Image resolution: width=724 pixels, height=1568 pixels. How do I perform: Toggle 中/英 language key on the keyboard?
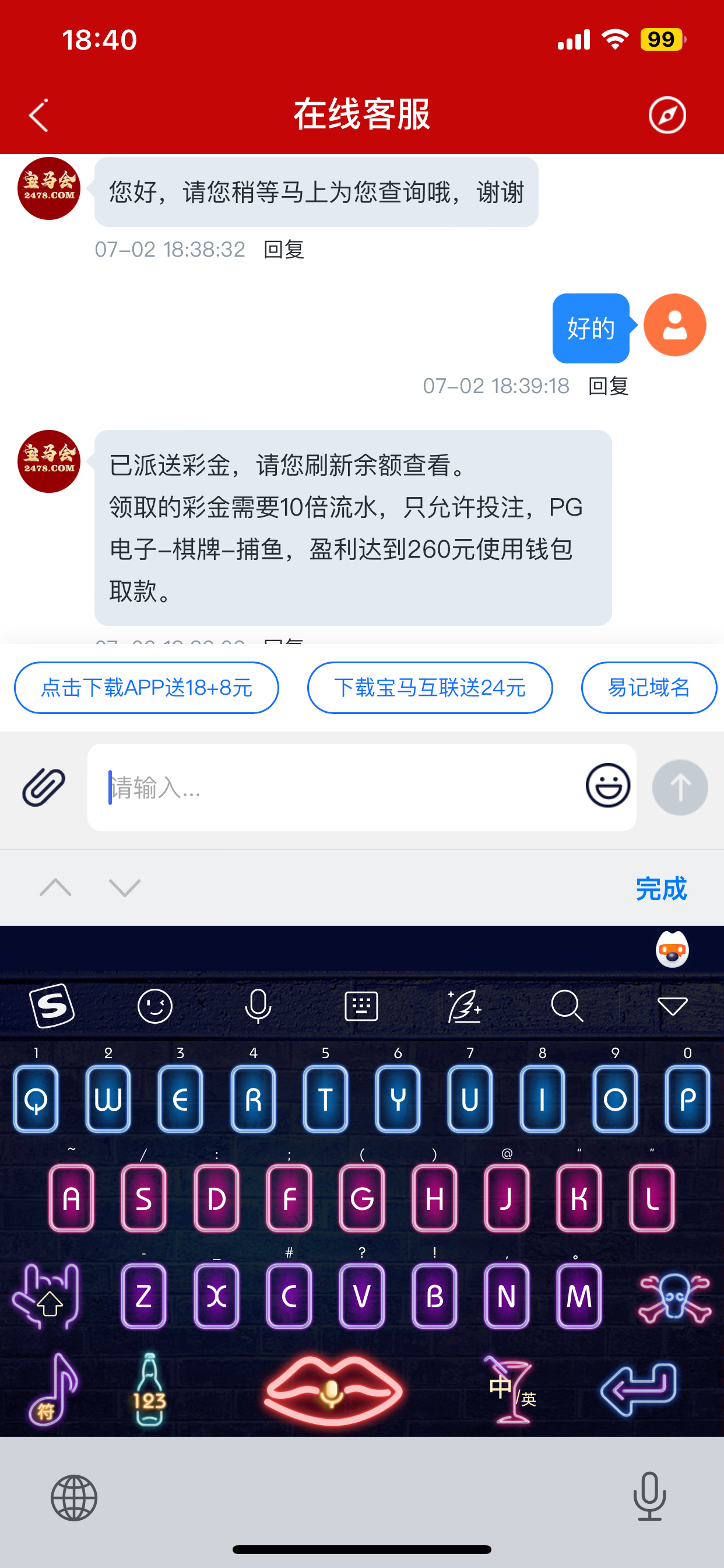point(511,1389)
